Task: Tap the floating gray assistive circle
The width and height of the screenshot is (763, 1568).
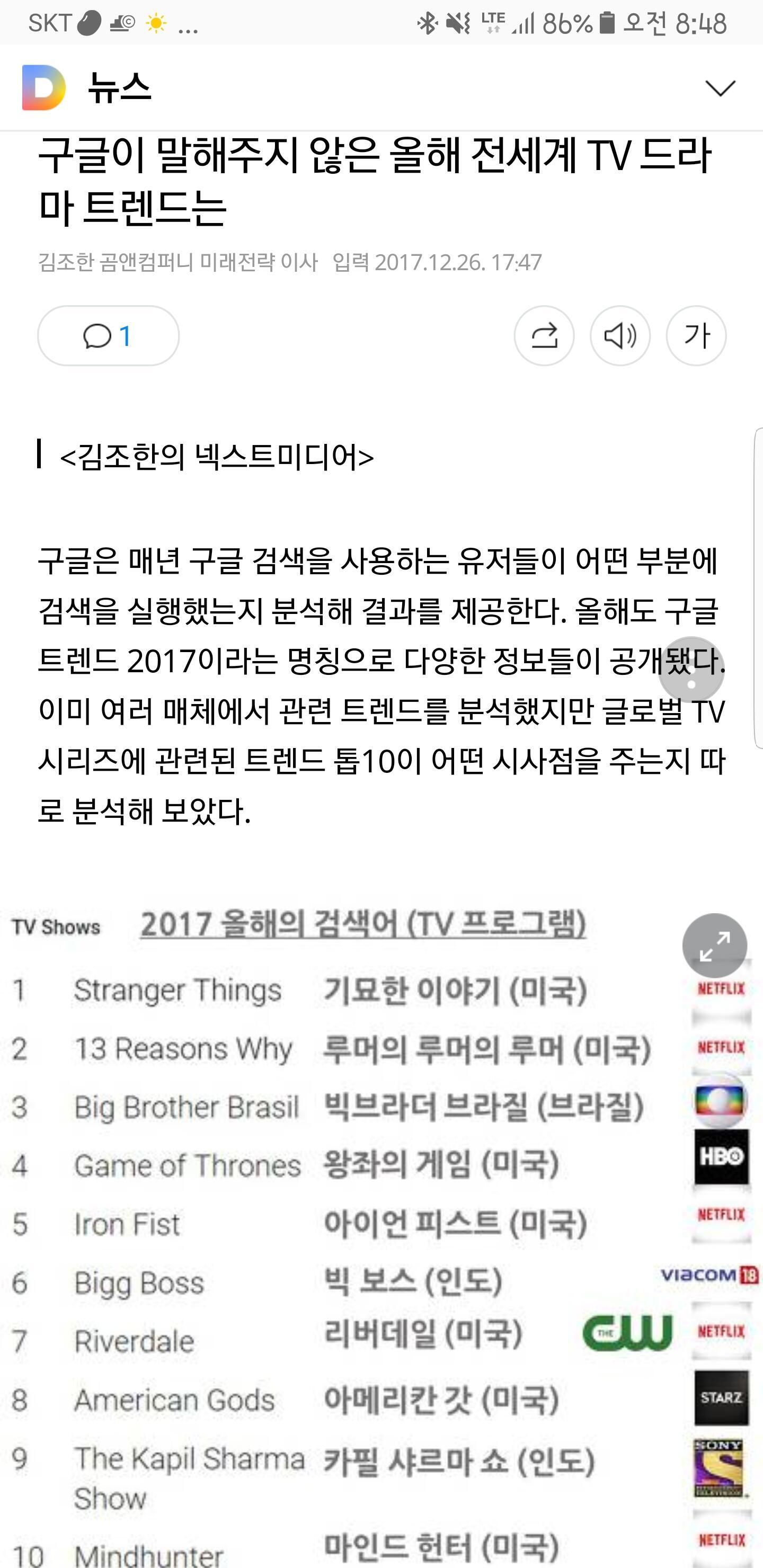Action: coord(691,670)
